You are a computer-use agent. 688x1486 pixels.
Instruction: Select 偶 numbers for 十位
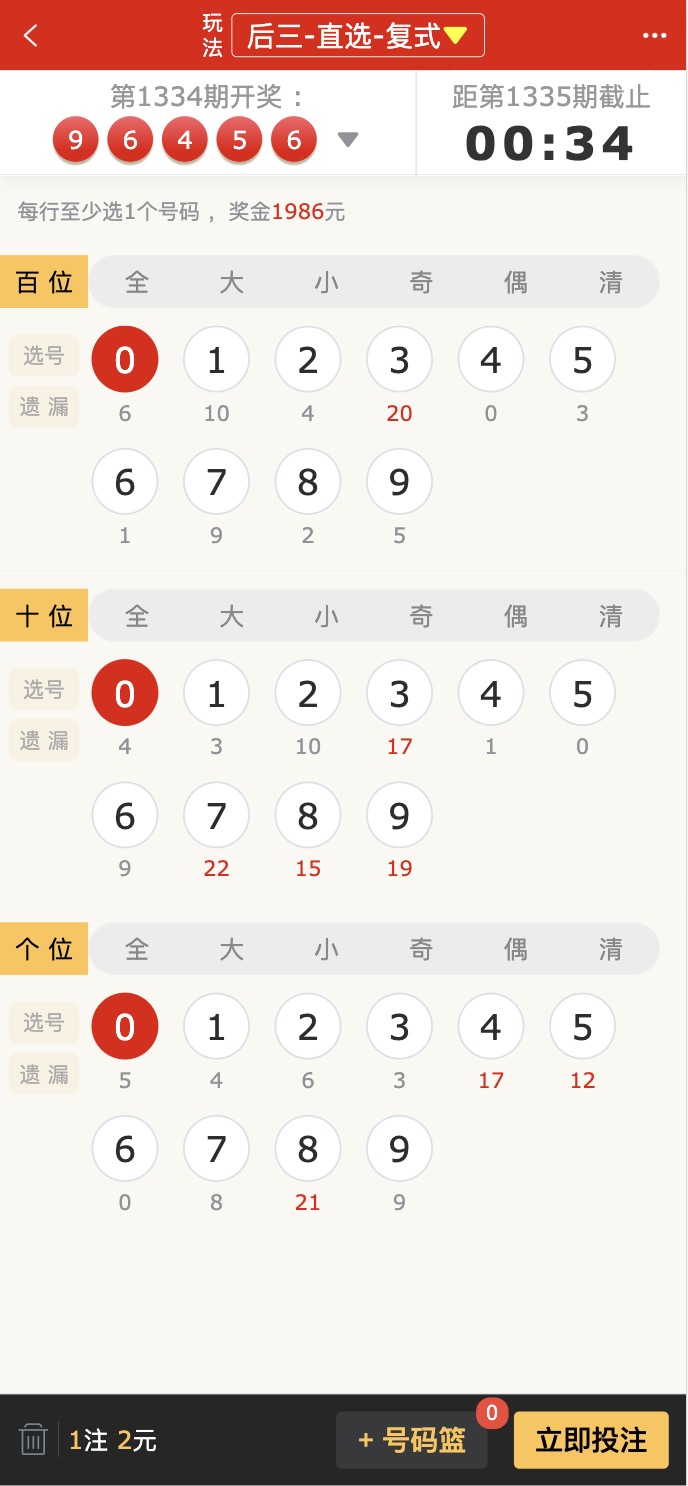[516, 616]
